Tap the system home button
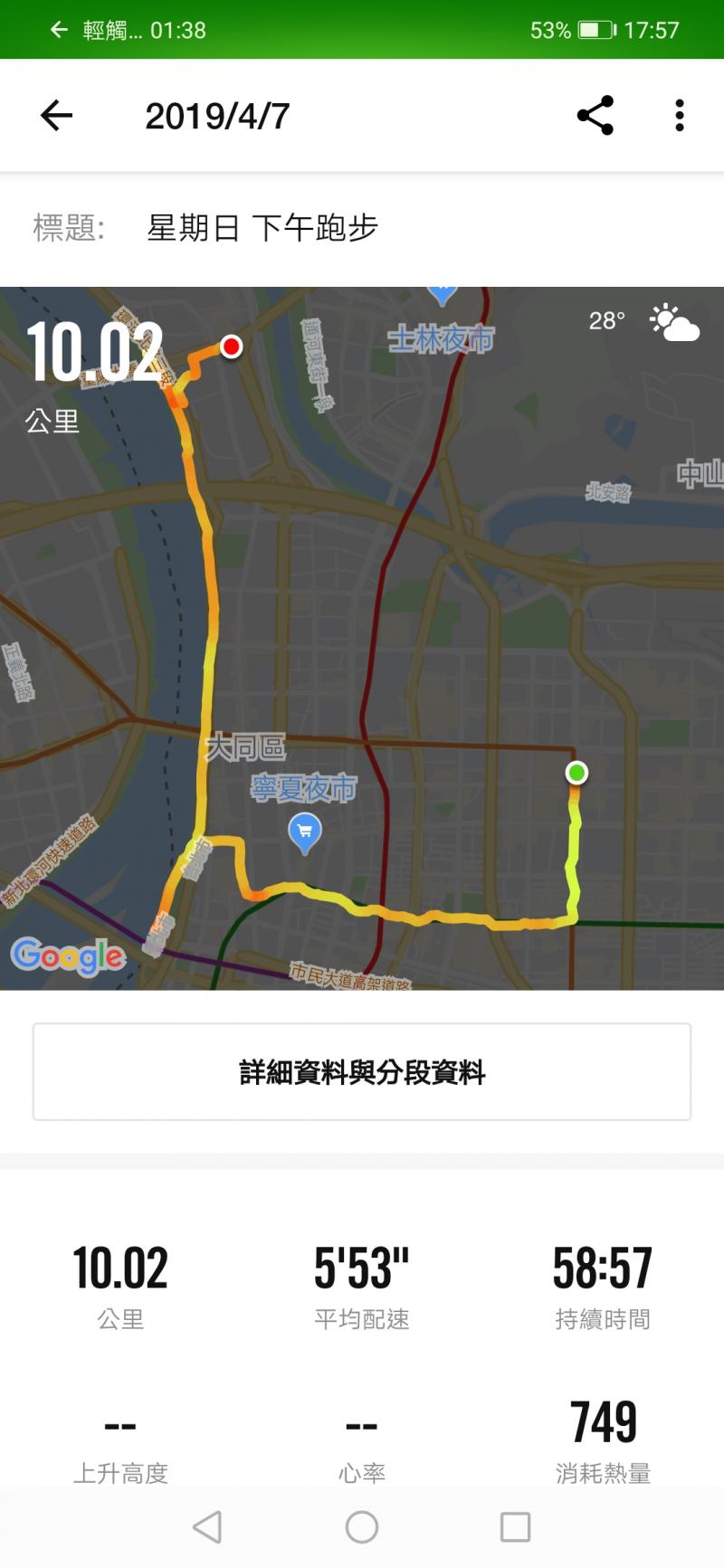 pos(362,1527)
